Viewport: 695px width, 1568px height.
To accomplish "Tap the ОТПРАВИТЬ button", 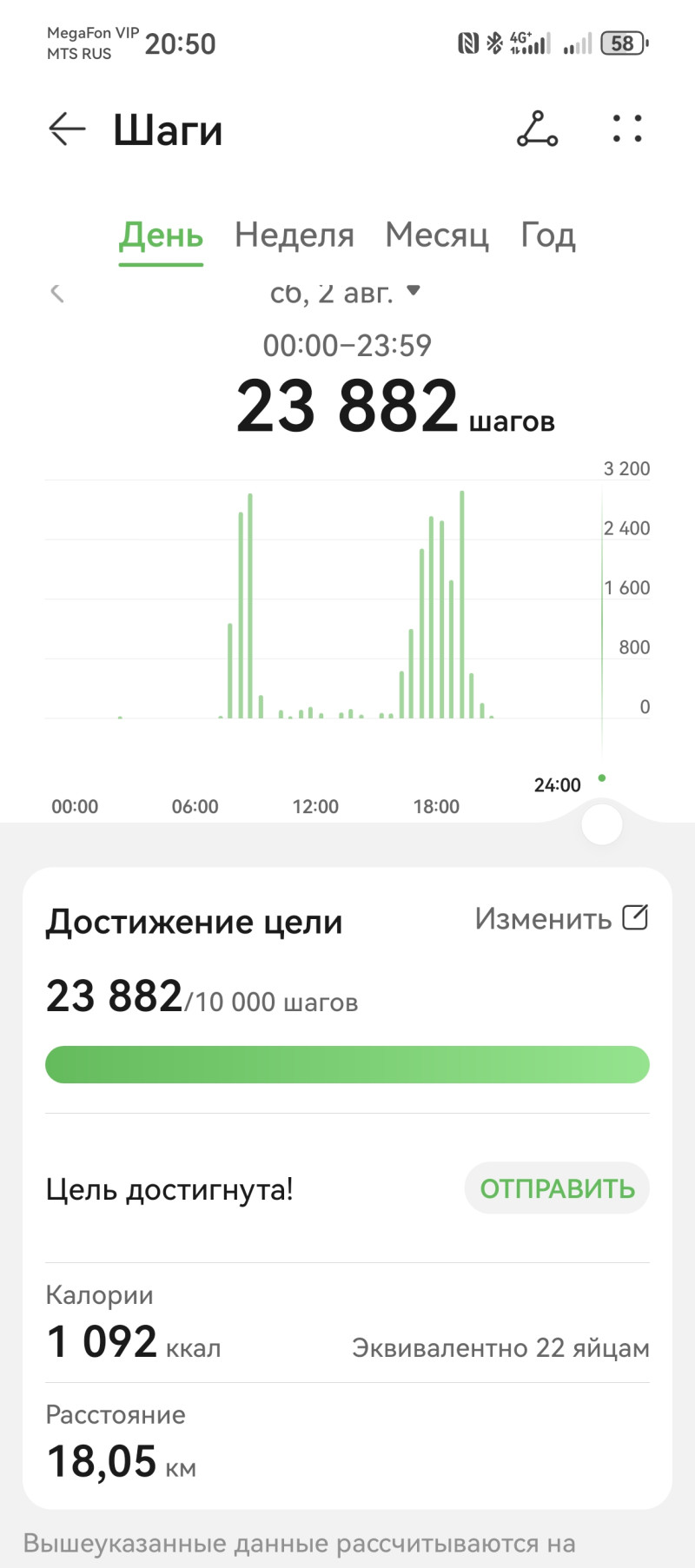I will pyautogui.click(x=557, y=1188).
